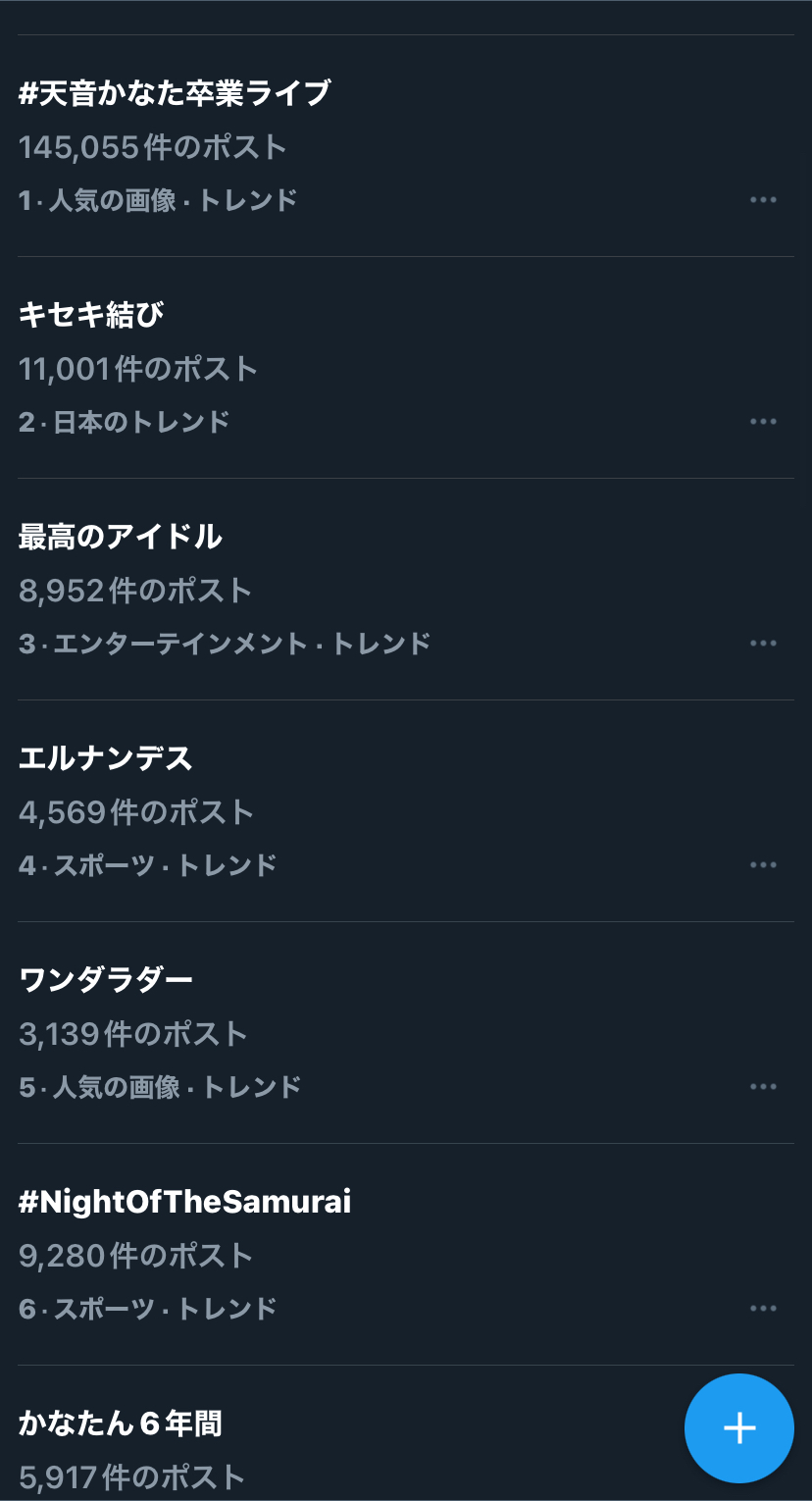Image resolution: width=812 pixels, height=1501 pixels.
Task: Open the #天音かなた卒業ライブ trend
Action: [x=175, y=93]
